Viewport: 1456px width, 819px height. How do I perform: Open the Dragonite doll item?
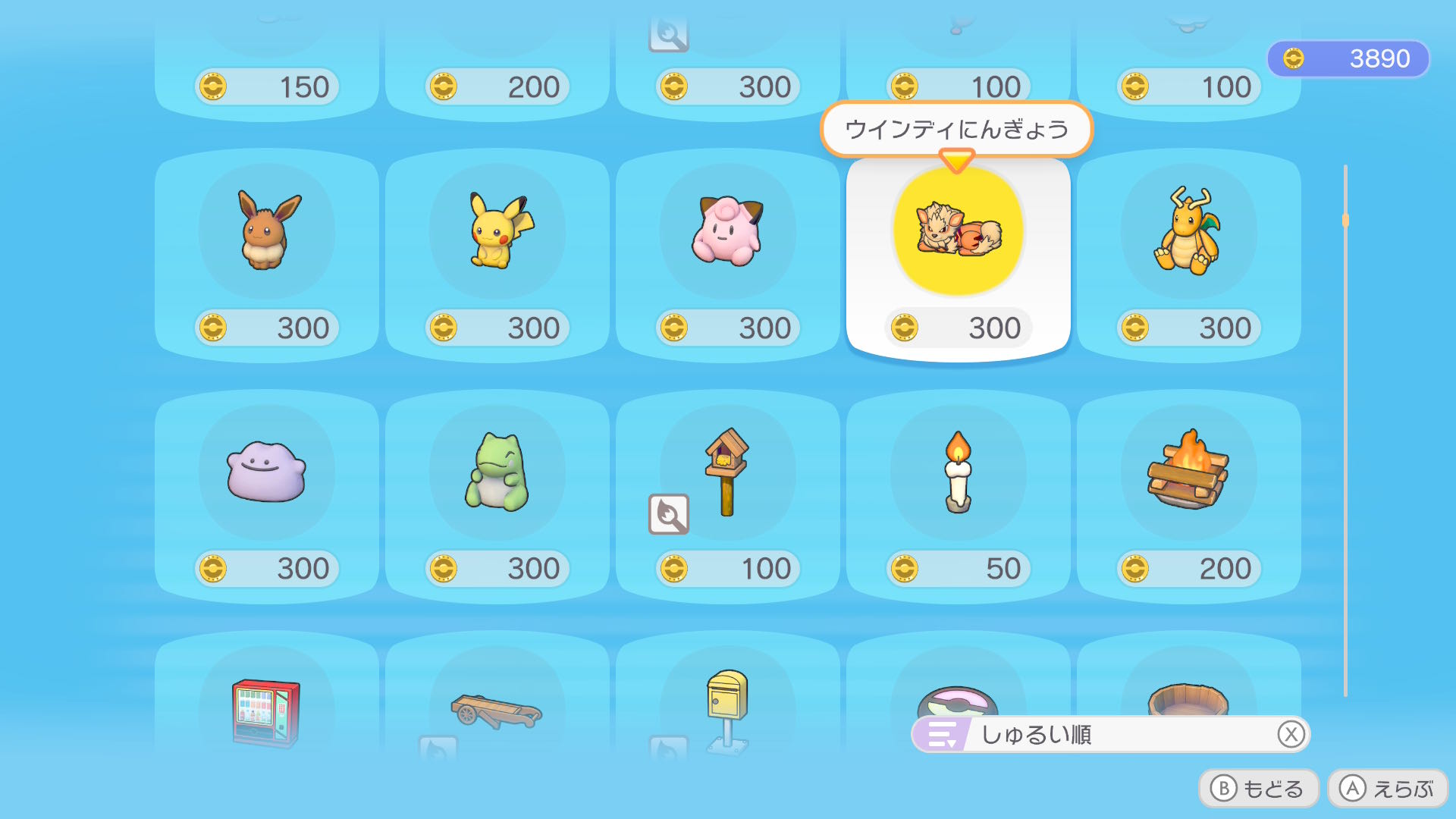pos(1189,255)
